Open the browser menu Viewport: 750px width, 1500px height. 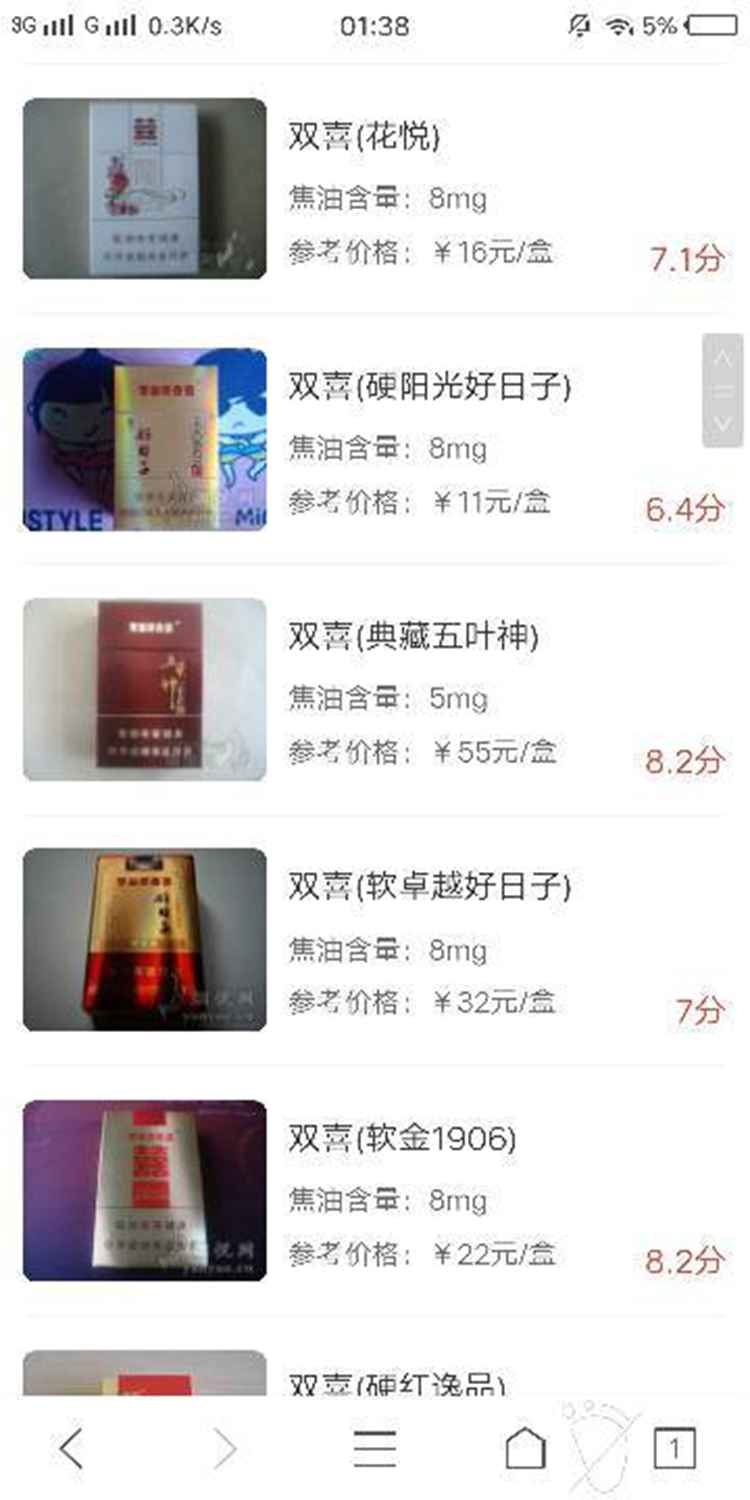click(374, 1447)
